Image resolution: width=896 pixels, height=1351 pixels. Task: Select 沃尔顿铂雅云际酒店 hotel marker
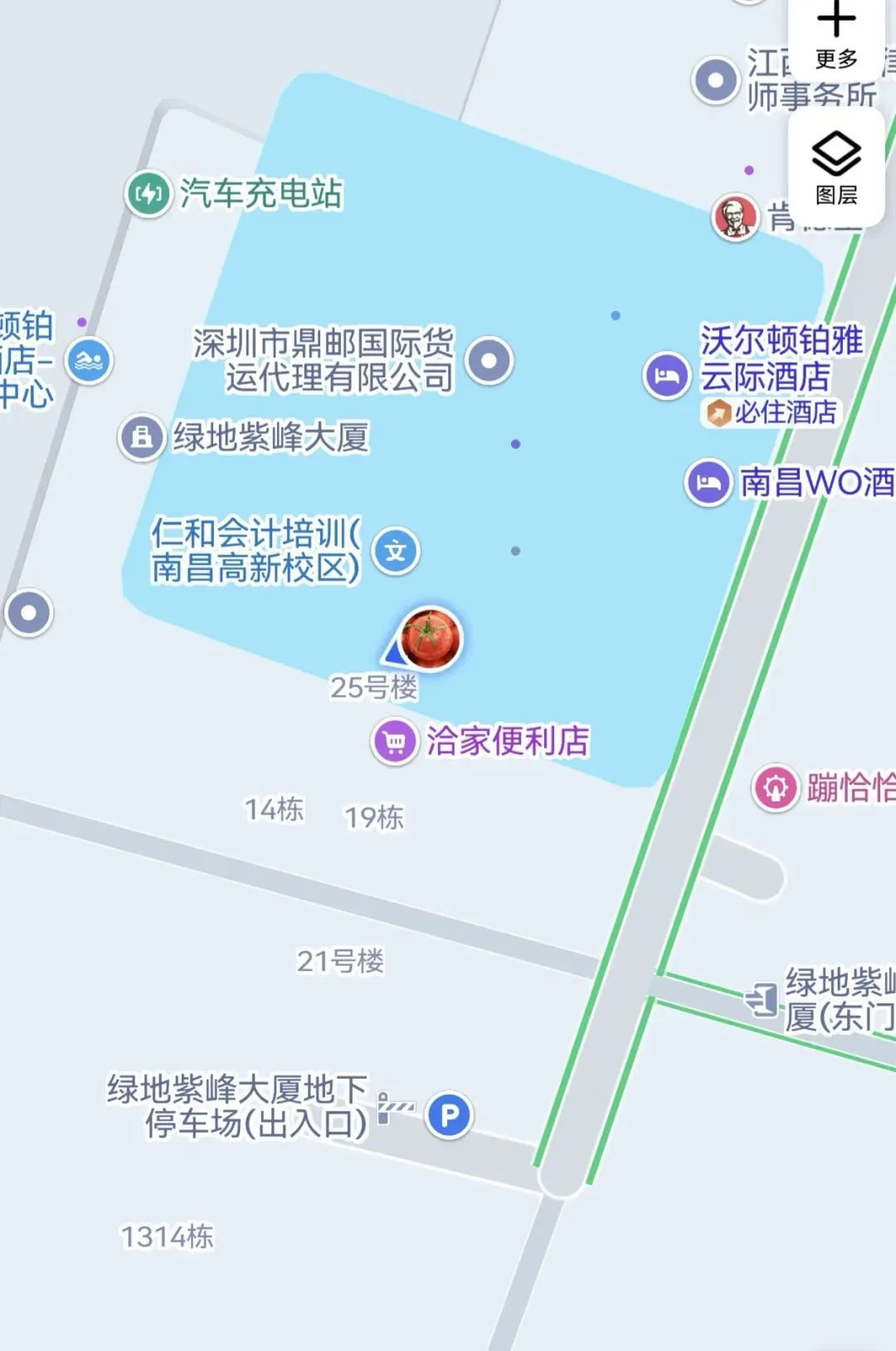click(x=666, y=376)
